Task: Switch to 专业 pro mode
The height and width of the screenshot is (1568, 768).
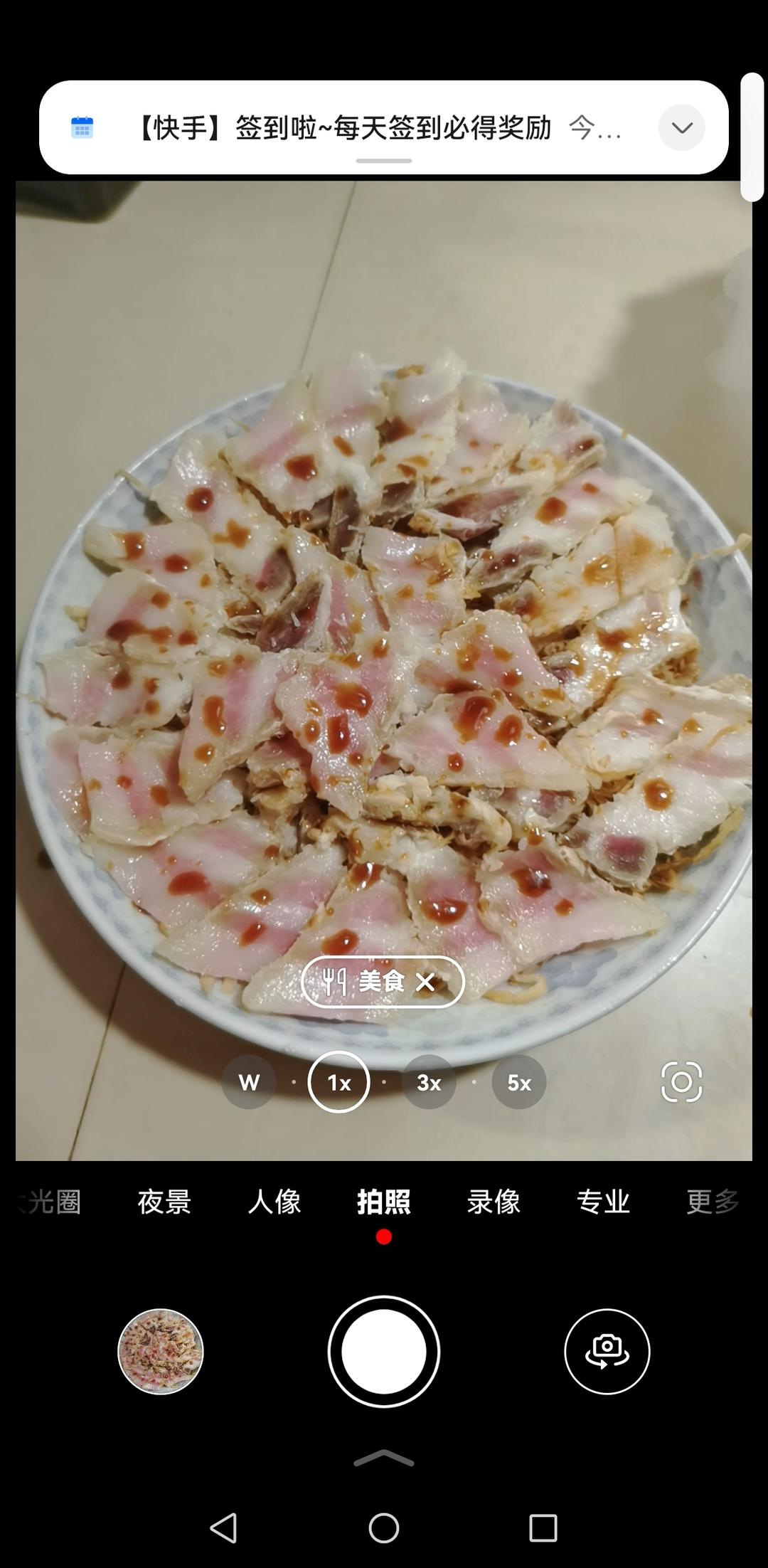Action: pos(603,1202)
